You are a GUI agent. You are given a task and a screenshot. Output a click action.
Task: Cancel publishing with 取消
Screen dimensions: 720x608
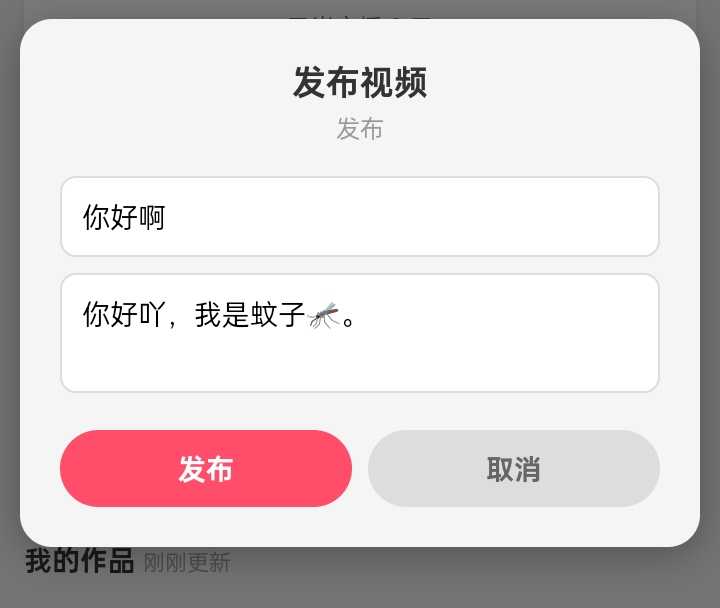513,469
